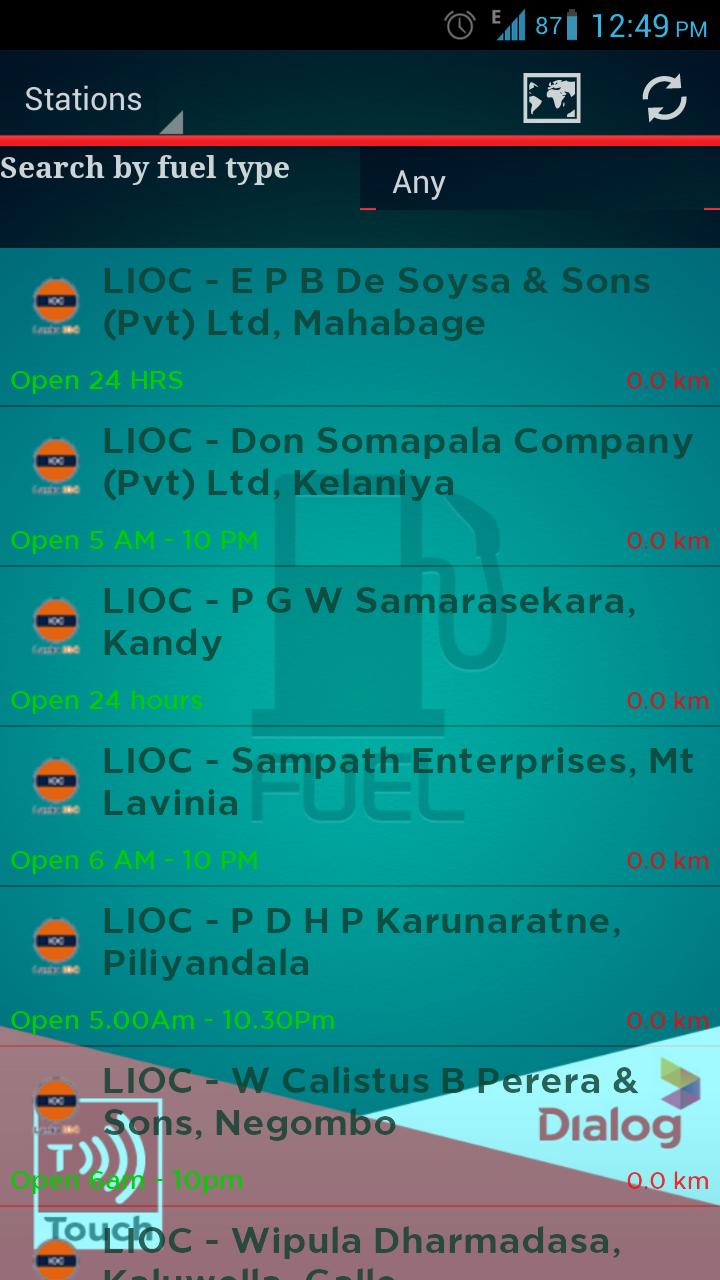Open LIOC Wipula Dharmadasa station
The image size is (720, 1280).
click(x=360, y=1250)
